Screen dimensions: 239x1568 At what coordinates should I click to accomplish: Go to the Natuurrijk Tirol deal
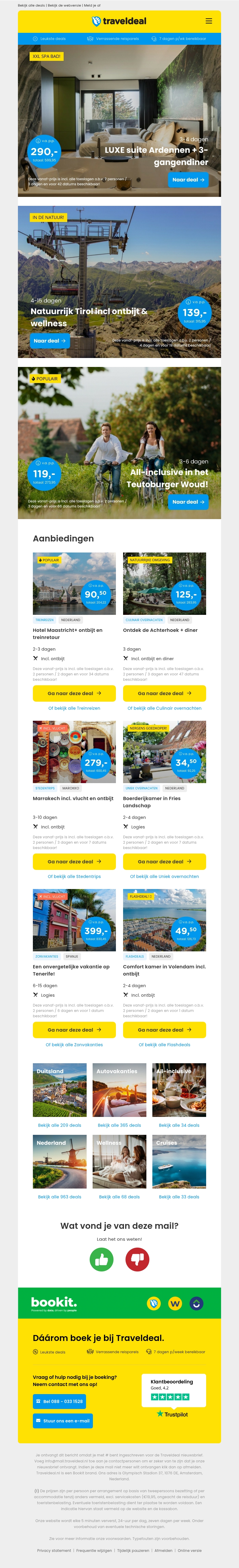point(50,341)
